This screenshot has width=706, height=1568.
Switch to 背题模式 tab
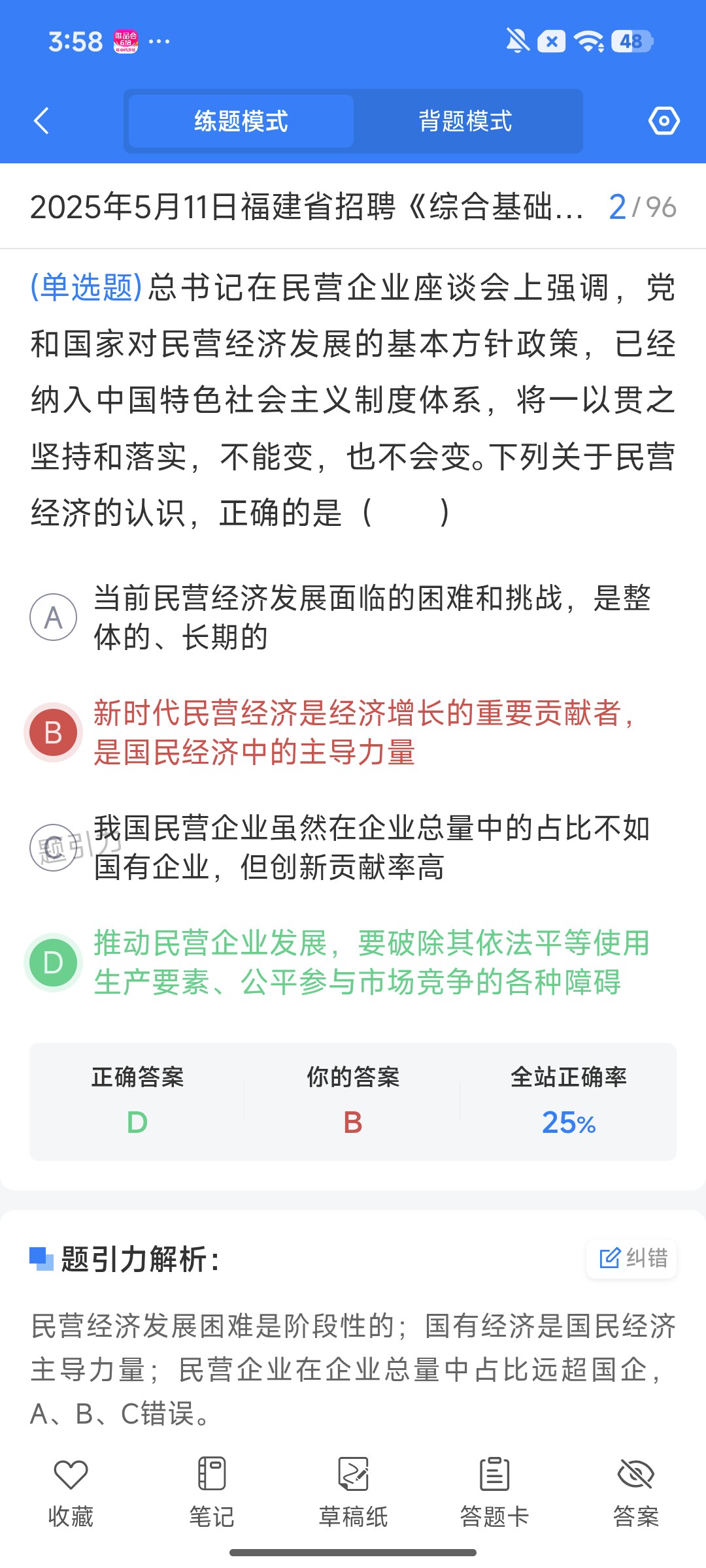click(465, 121)
